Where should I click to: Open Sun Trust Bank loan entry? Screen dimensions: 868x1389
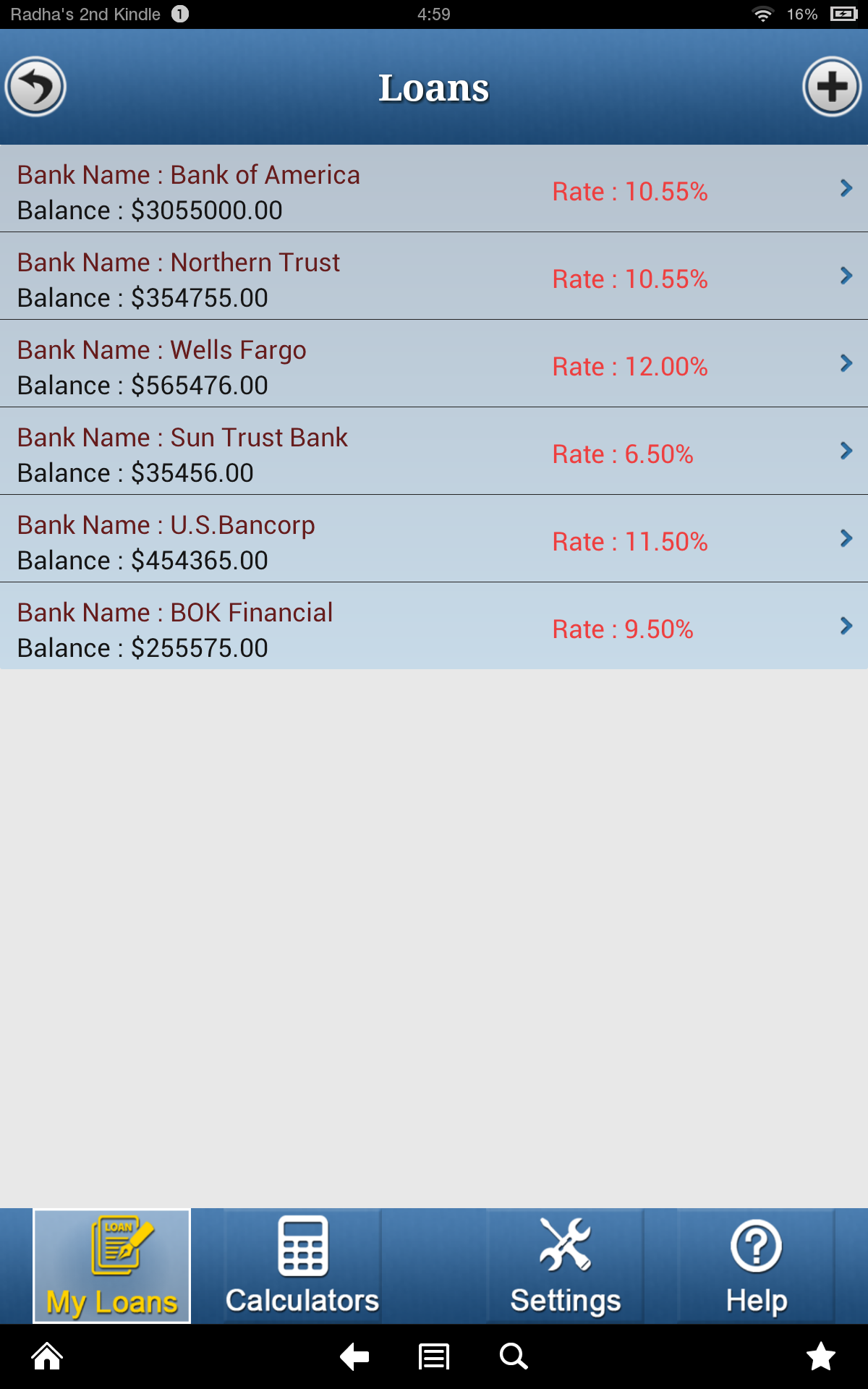(434, 454)
